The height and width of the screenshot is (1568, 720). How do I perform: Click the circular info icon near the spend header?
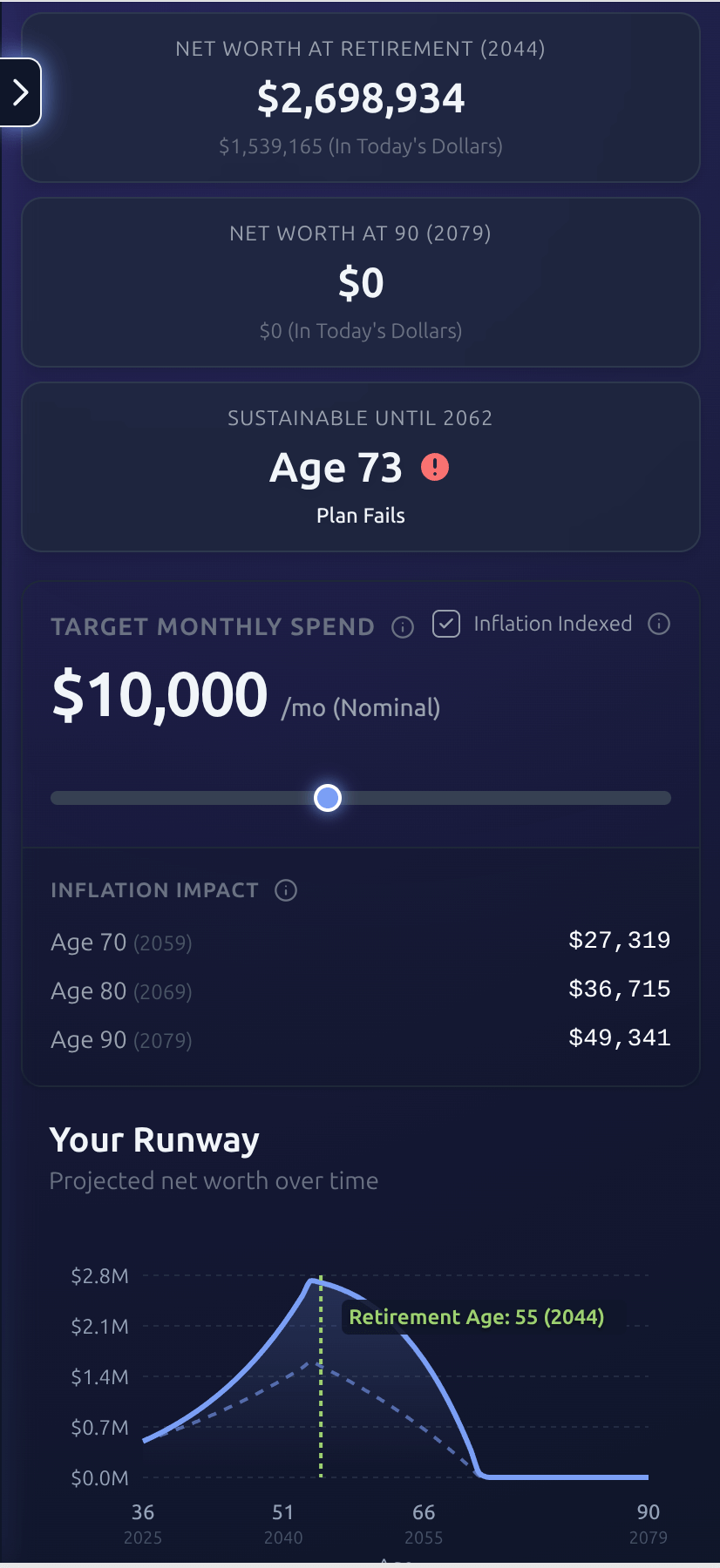(402, 626)
